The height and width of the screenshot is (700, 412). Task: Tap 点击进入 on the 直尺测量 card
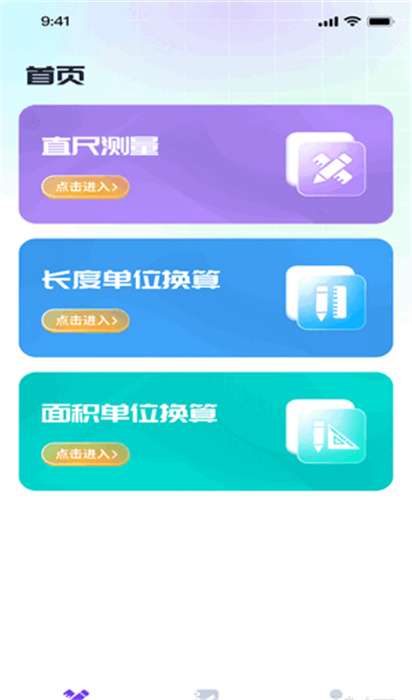click(x=85, y=187)
